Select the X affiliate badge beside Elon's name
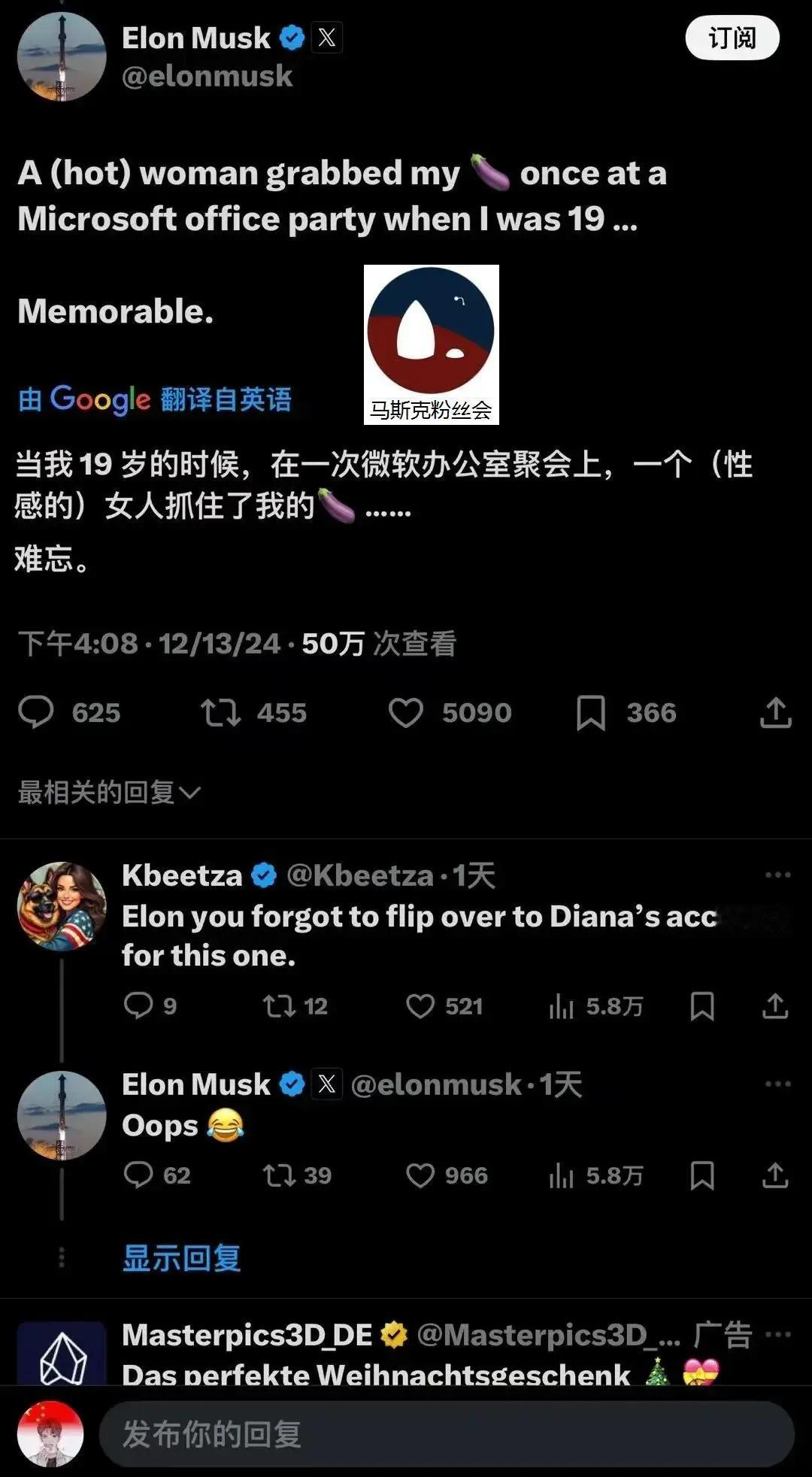 (329, 36)
